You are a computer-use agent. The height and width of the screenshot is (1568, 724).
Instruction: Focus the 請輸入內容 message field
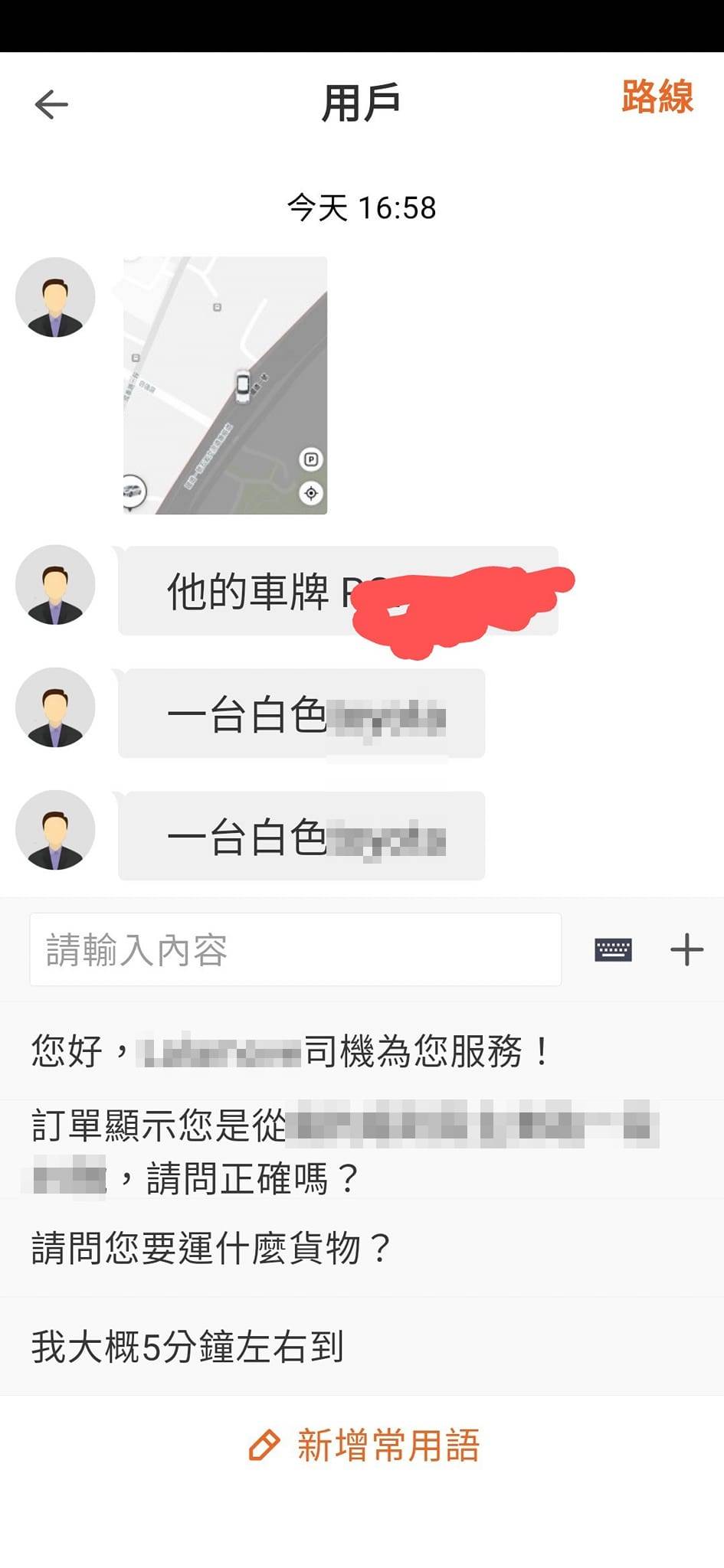point(295,949)
